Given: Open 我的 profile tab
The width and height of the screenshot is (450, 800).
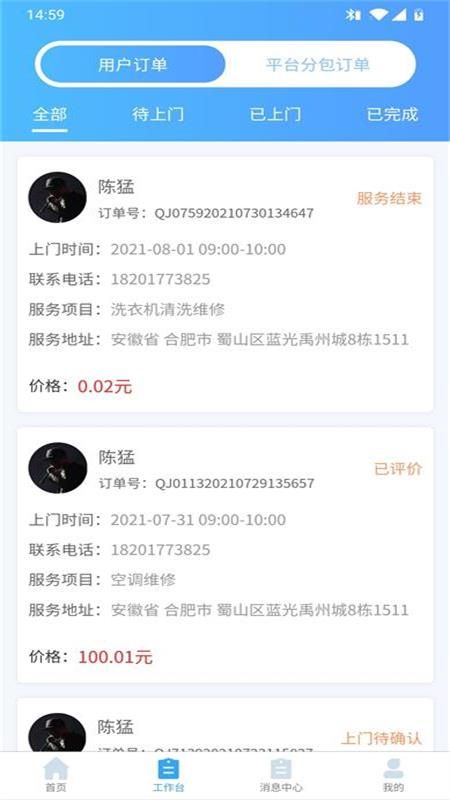Looking at the screenshot, I should (393, 775).
